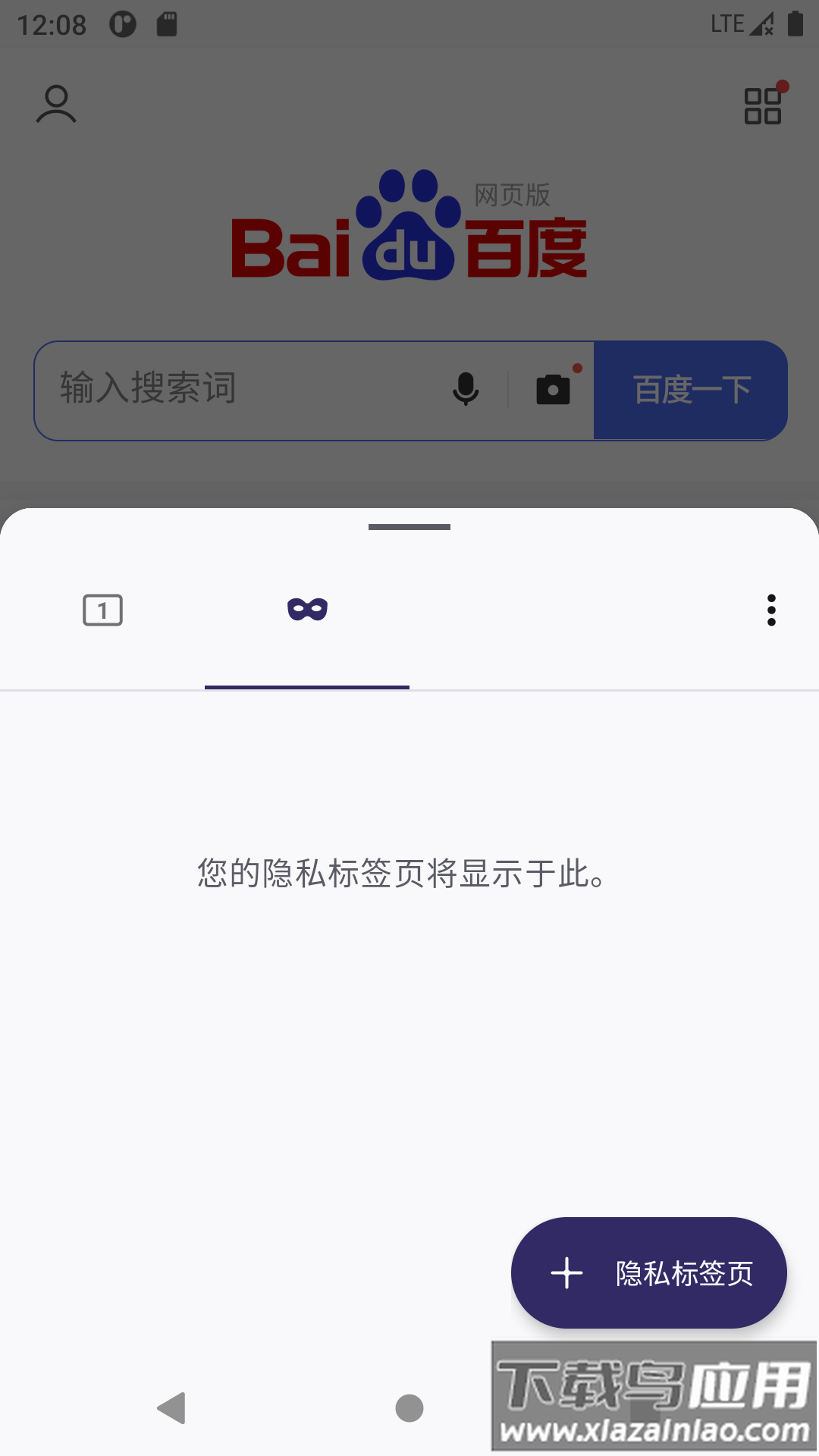Tap the red dot beside the camera icon

pyautogui.click(x=577, y=369)
